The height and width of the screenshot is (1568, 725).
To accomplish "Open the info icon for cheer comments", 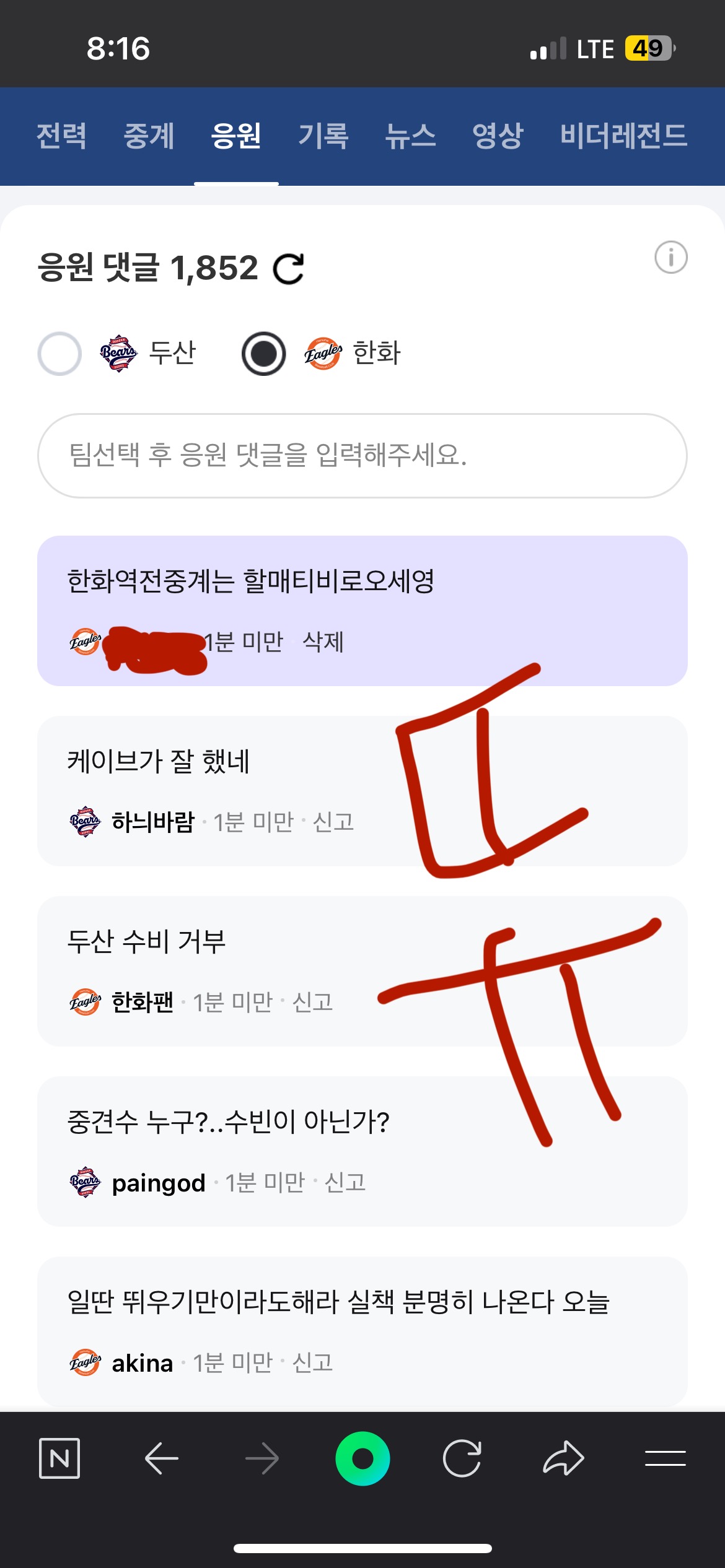I will coord(671,257).
